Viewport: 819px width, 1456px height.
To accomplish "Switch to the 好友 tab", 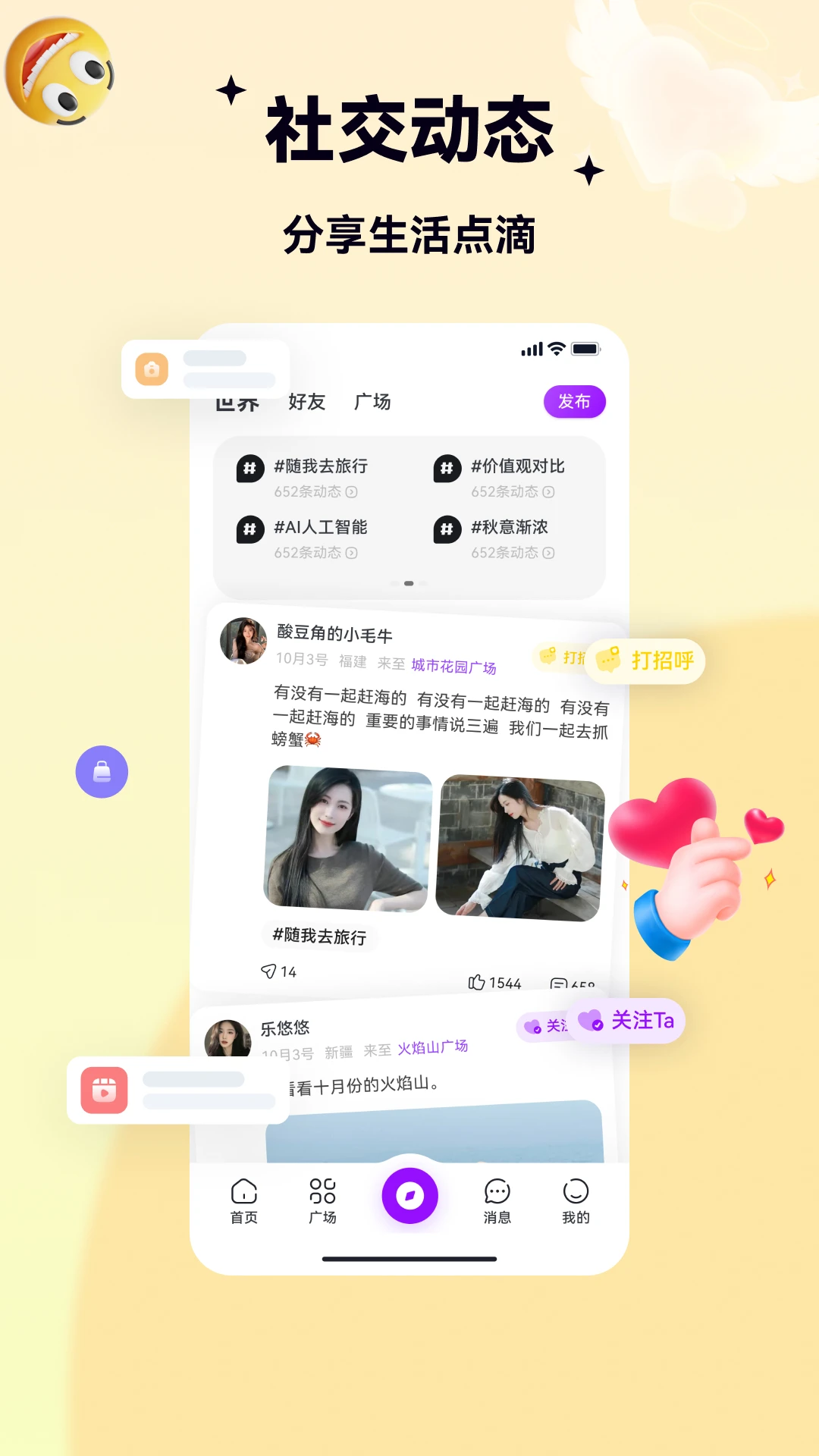I will 306,401.
